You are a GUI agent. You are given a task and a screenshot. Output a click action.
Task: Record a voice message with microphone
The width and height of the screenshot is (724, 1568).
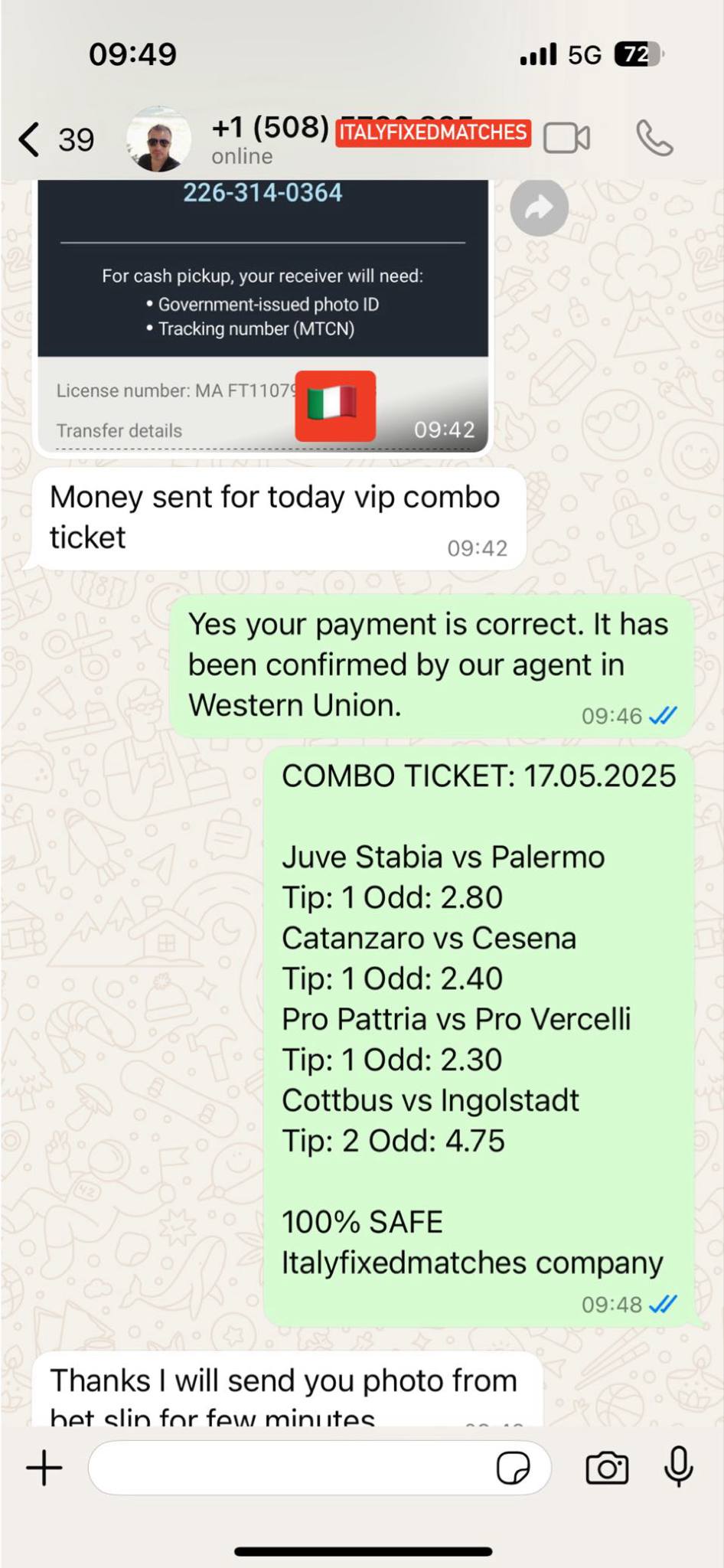coord(679,1467)
